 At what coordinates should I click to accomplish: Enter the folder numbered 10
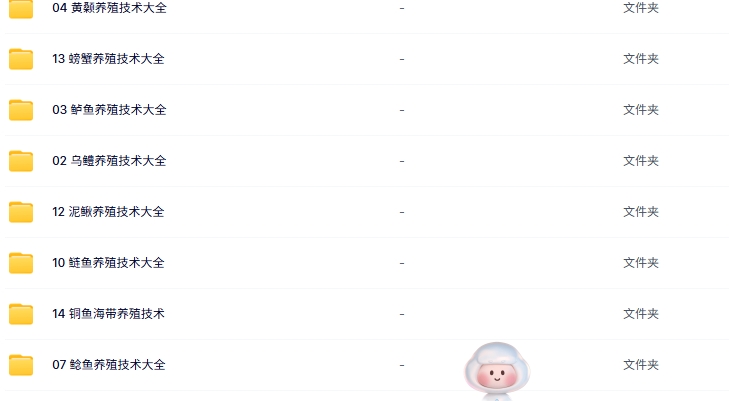point(108,263)
